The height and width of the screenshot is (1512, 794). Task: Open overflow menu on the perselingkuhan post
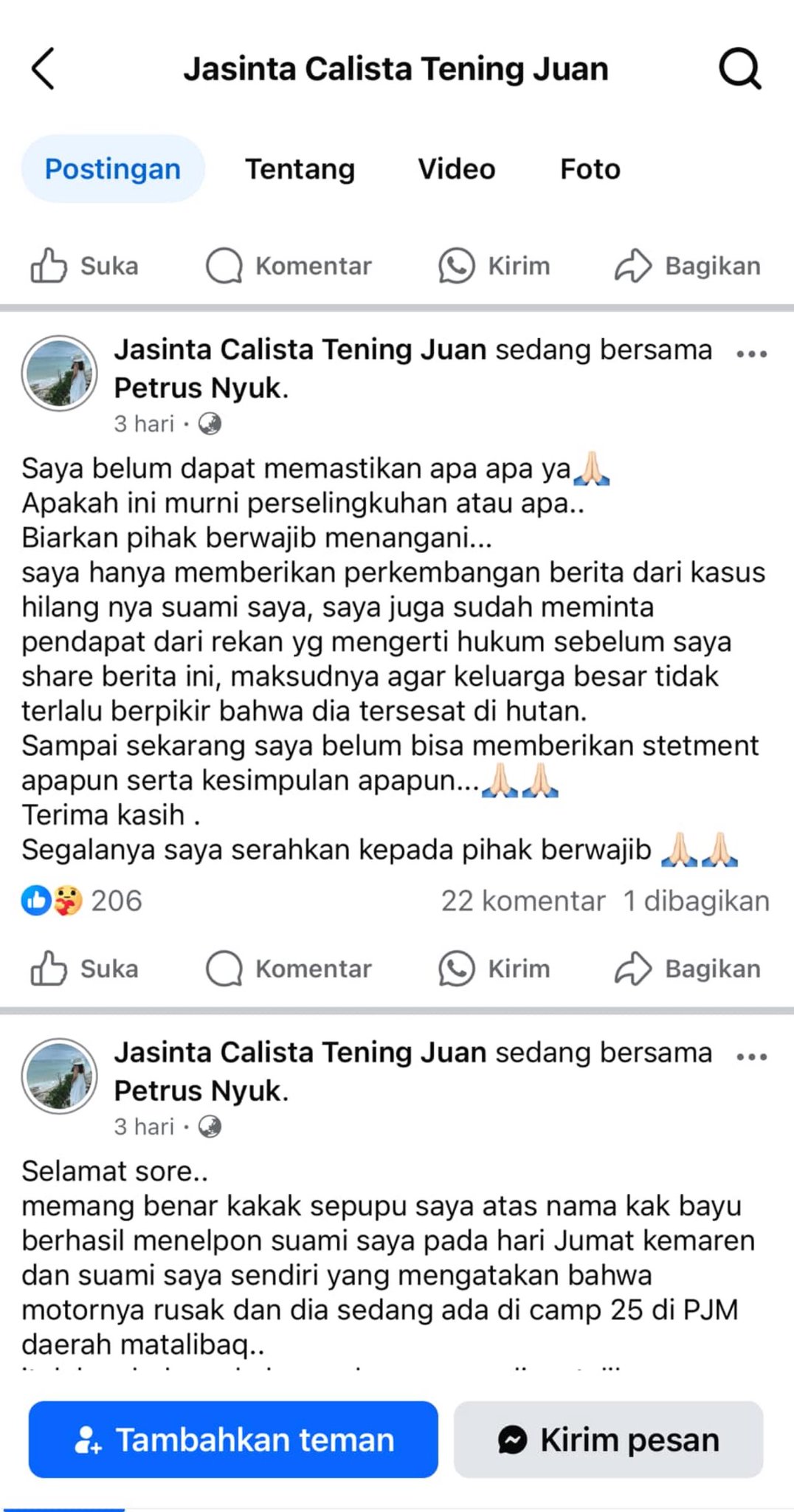click(751, 354)
